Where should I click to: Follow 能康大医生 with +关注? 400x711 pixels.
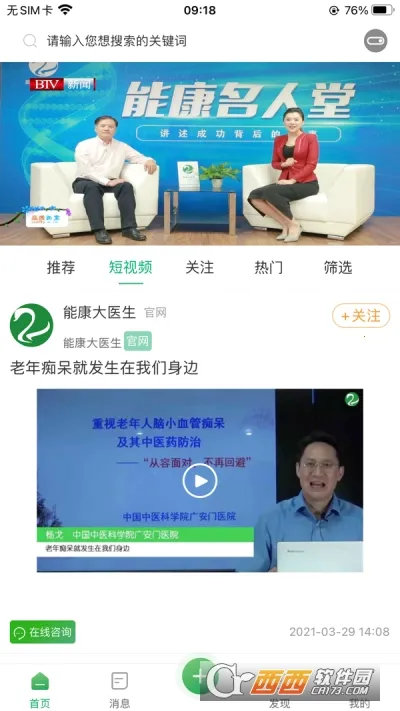point(361,316)
